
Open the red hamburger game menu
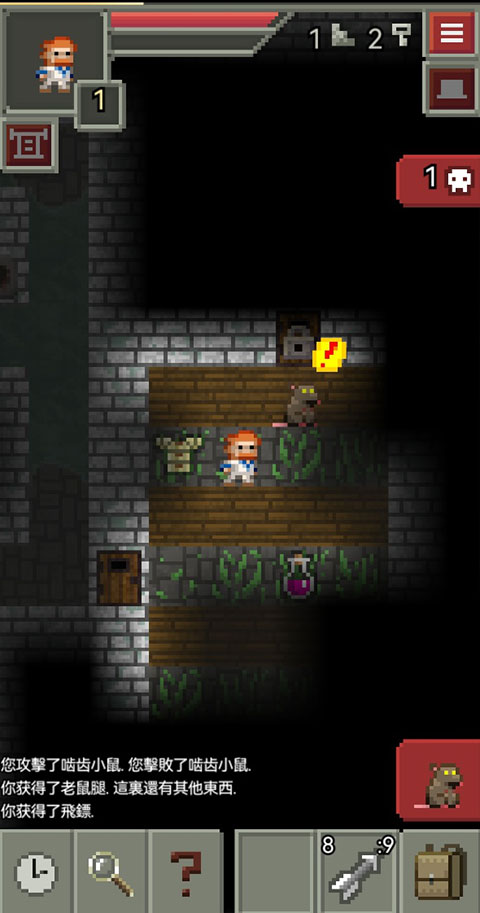coord(451,33)
